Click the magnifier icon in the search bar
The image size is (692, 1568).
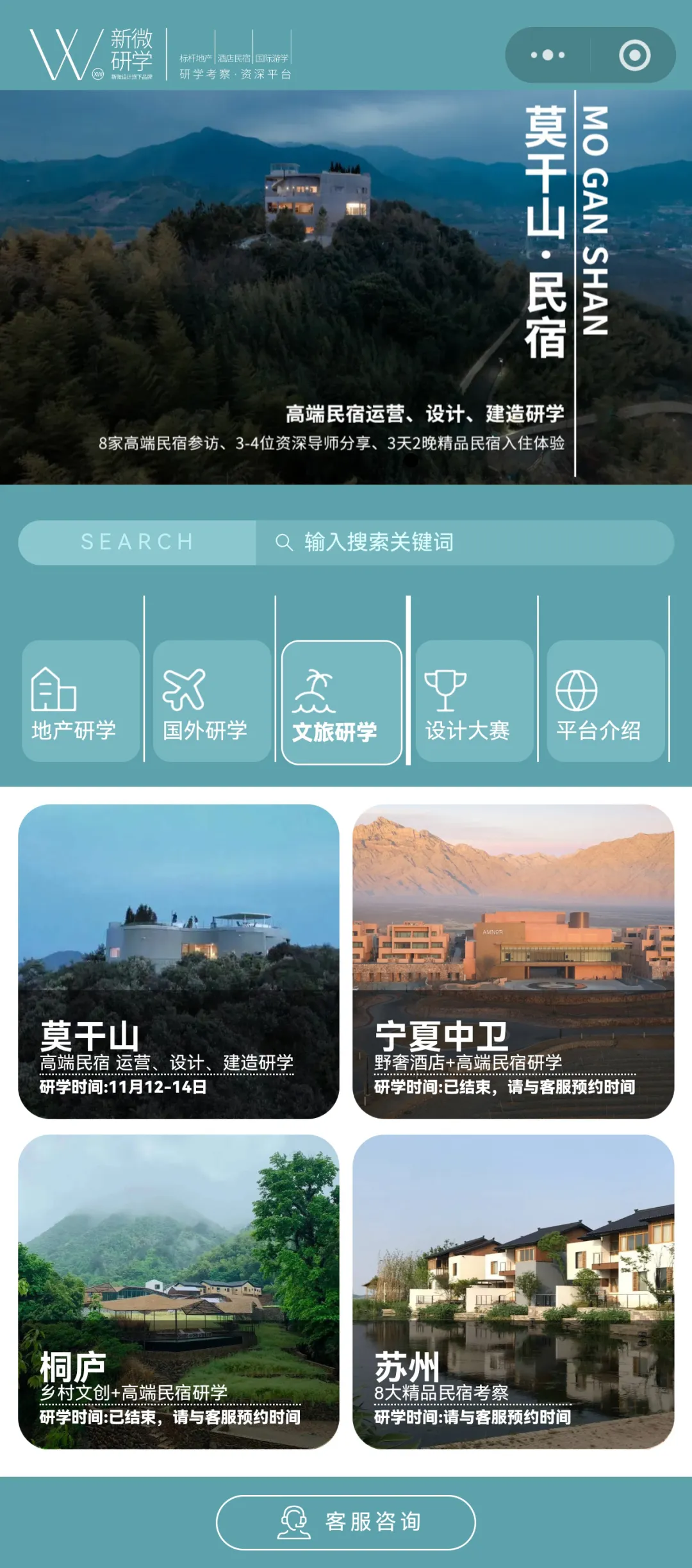(284, 542)
